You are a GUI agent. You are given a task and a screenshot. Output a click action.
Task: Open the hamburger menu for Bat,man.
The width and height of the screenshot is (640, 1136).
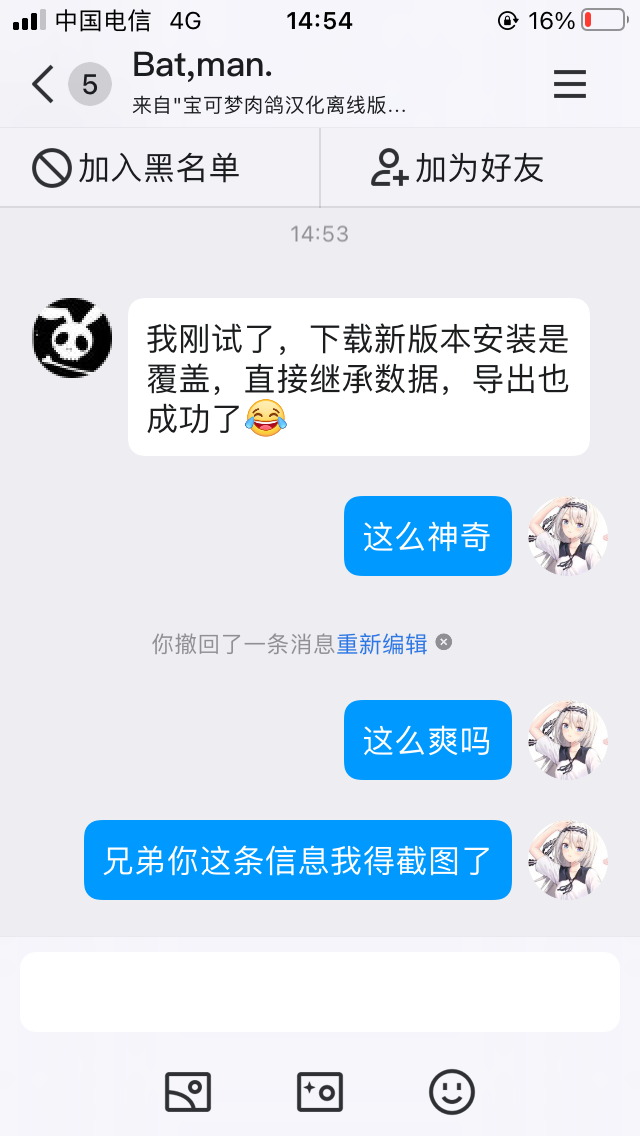tap(570, 85)
